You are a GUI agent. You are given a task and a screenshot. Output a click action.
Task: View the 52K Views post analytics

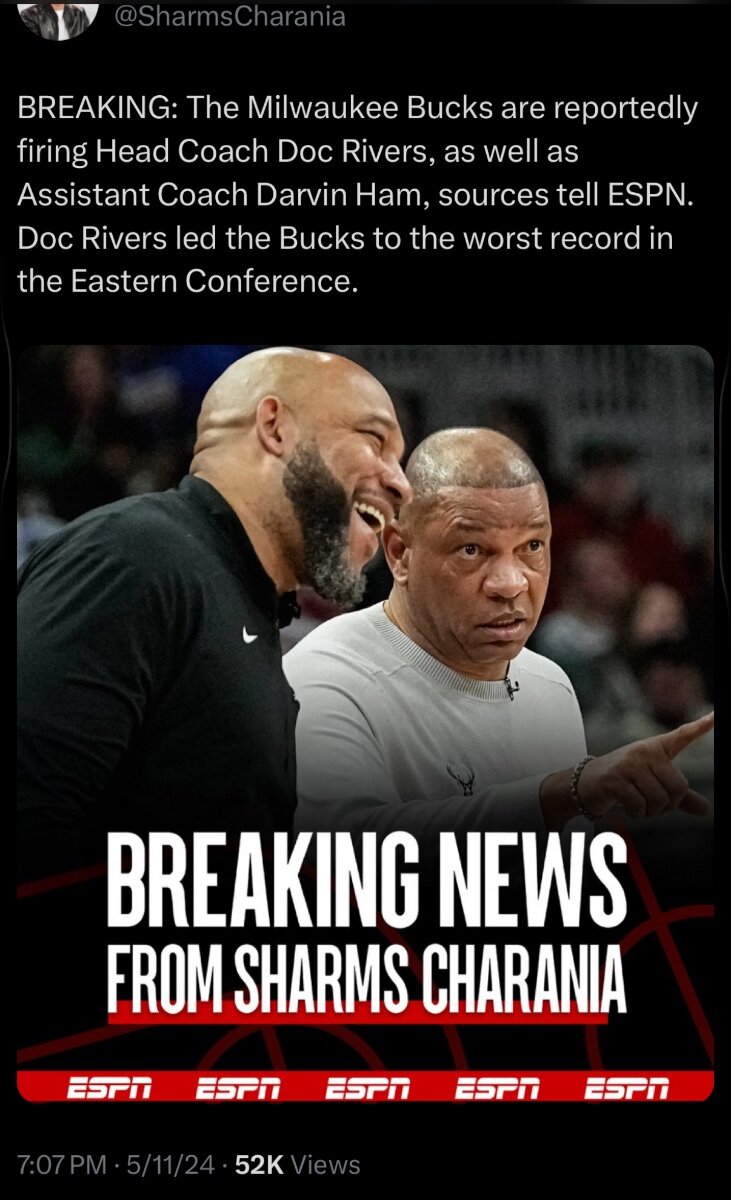(x=304, y=1164)
